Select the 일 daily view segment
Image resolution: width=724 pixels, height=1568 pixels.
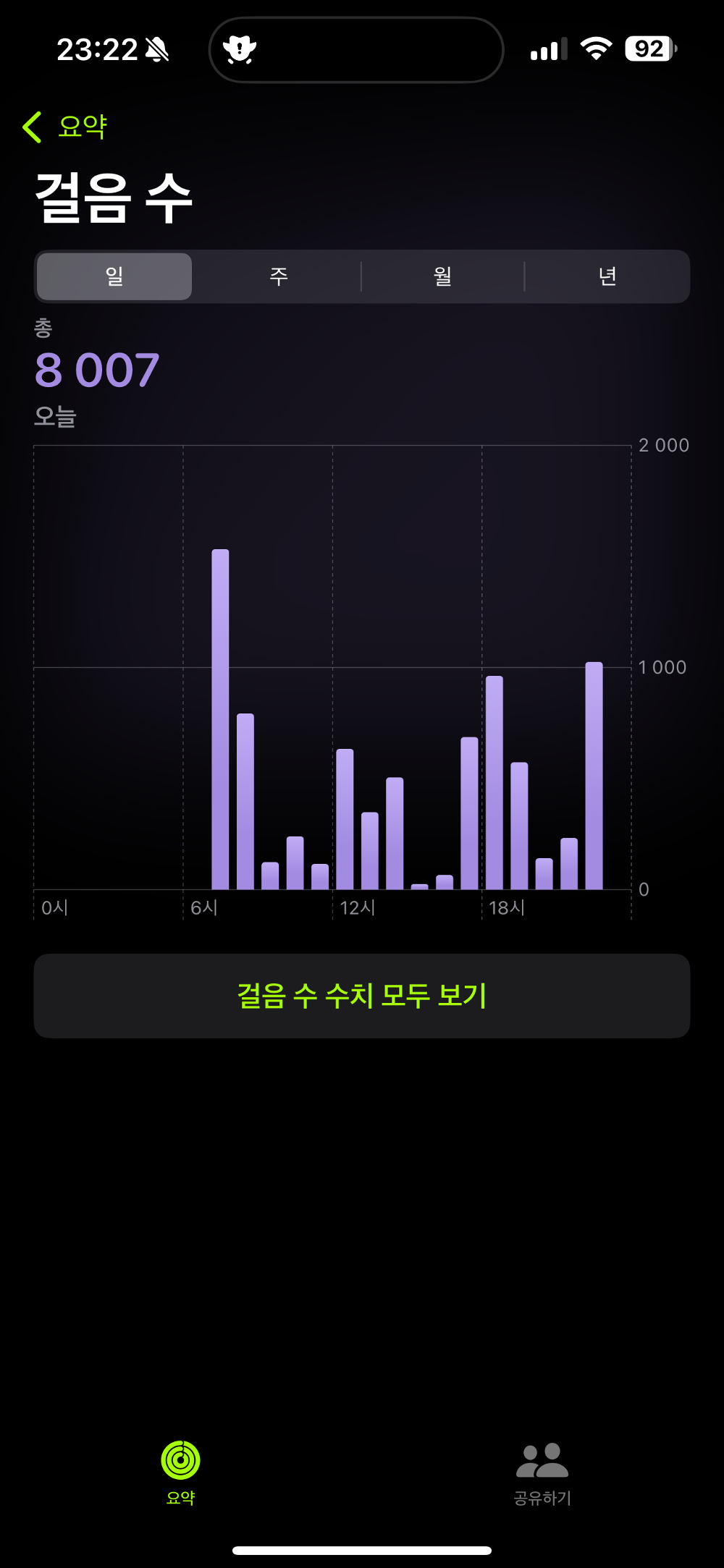[x=114, y=276]
